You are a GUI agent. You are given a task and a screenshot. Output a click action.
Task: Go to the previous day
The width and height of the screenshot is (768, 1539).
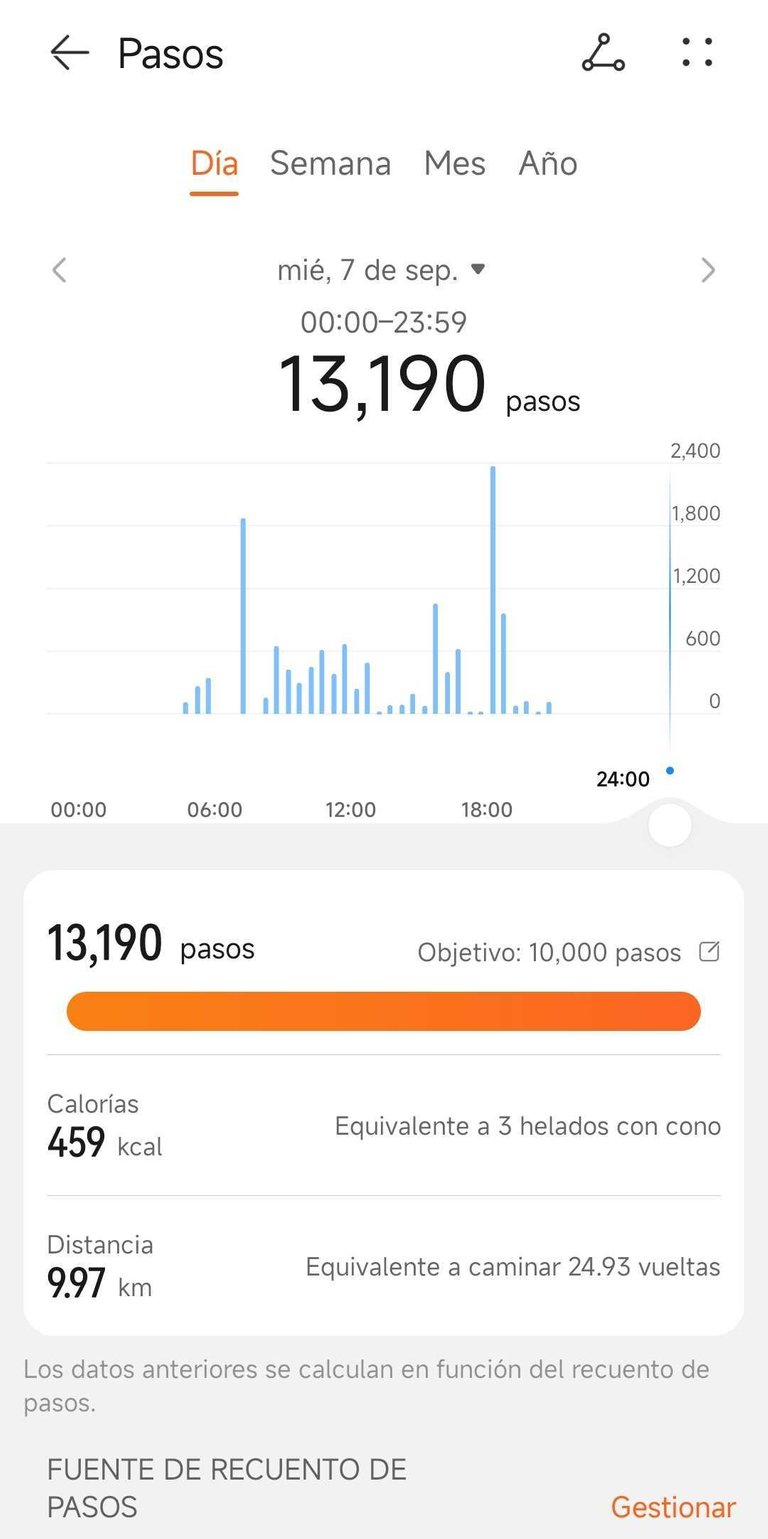coord(59,270)
